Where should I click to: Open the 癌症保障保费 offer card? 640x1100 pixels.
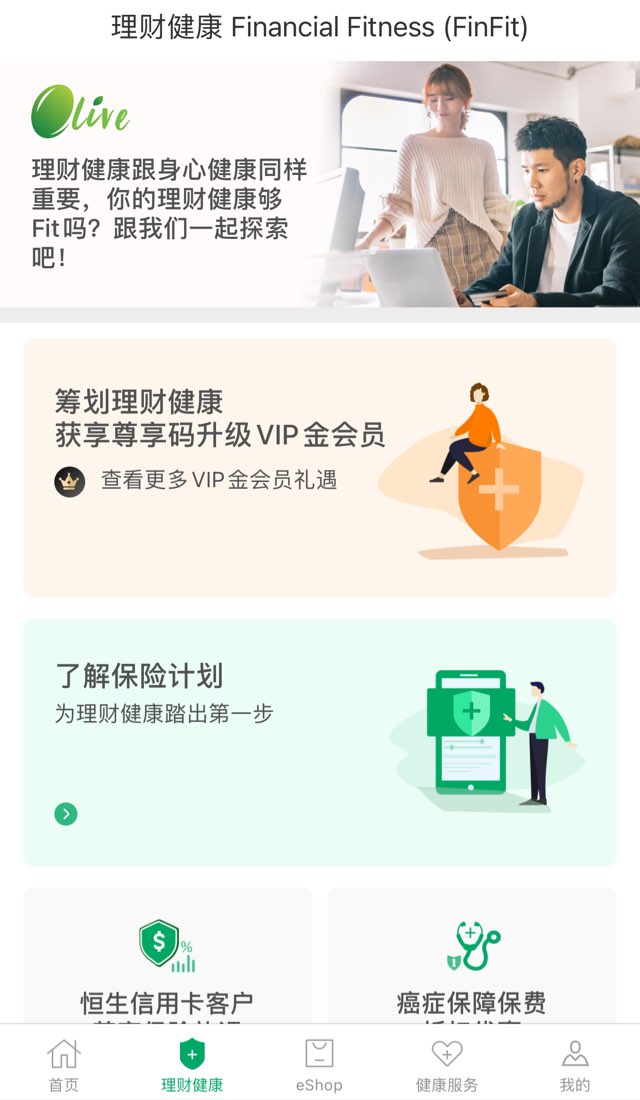(472, 960)
